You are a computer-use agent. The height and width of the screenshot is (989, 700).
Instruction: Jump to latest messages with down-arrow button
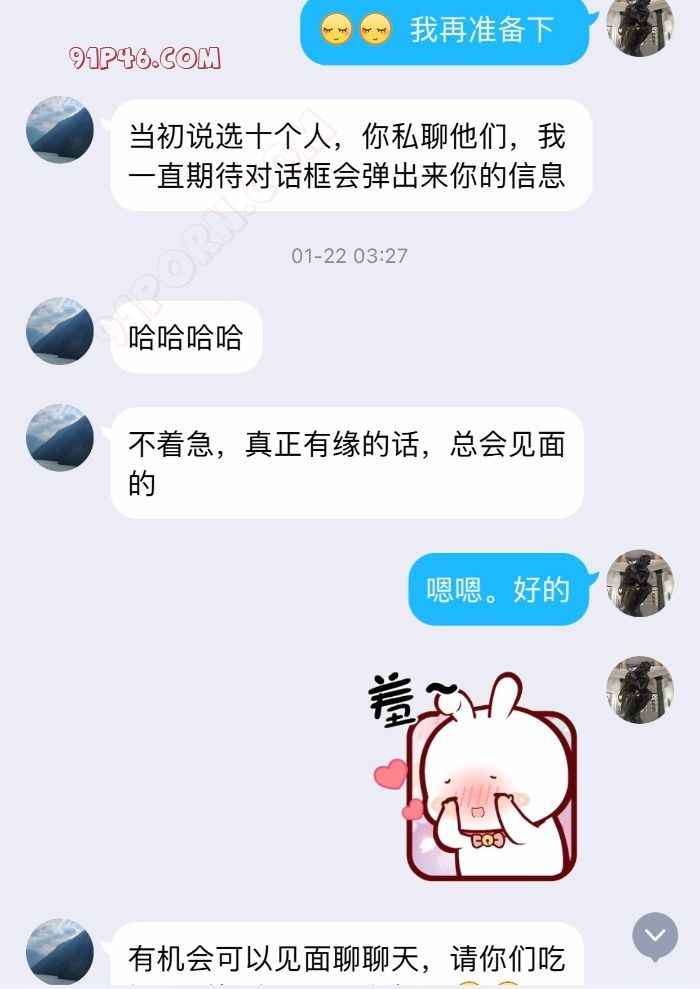655,936
